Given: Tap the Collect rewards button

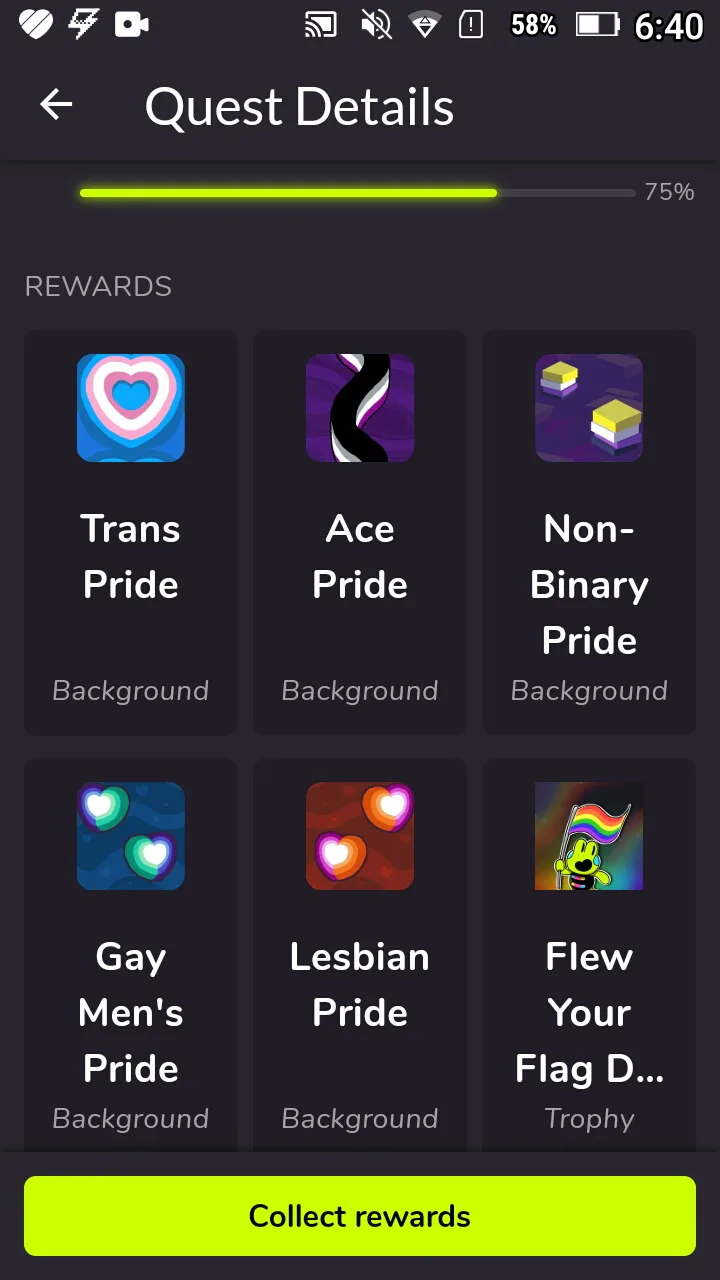Looking at the screenshot, I should [360, 1215].
